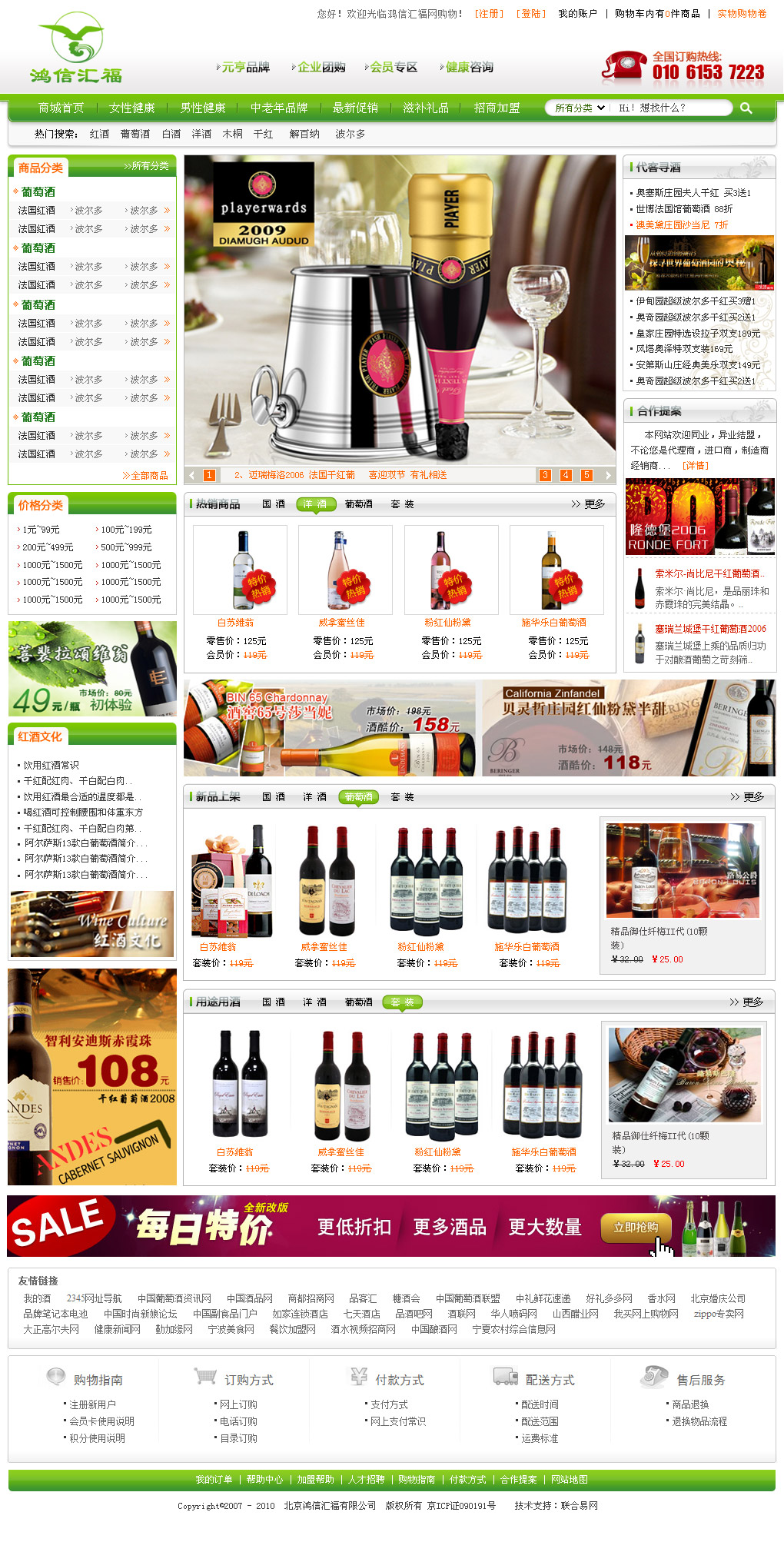This screenshot has width=784, height=1552.
Task: Go to 商城首页 in navigation bar
Action: 61,108
